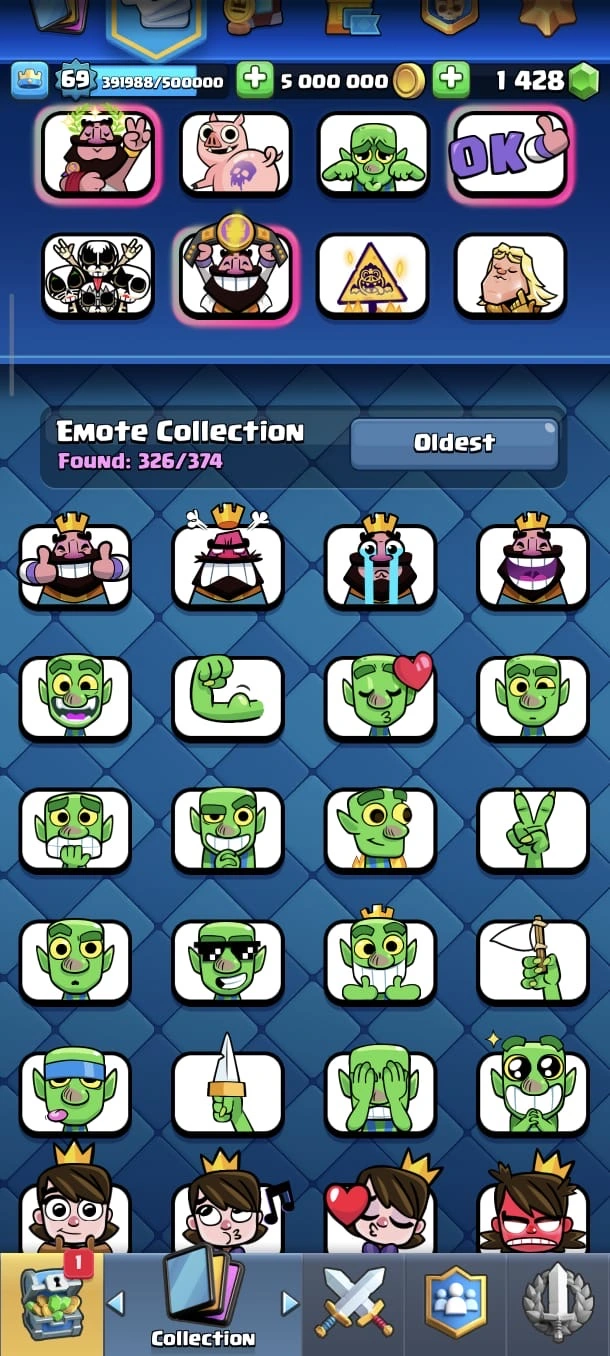Choose the goblin blowing heart kiss emote

pos(380,697)
